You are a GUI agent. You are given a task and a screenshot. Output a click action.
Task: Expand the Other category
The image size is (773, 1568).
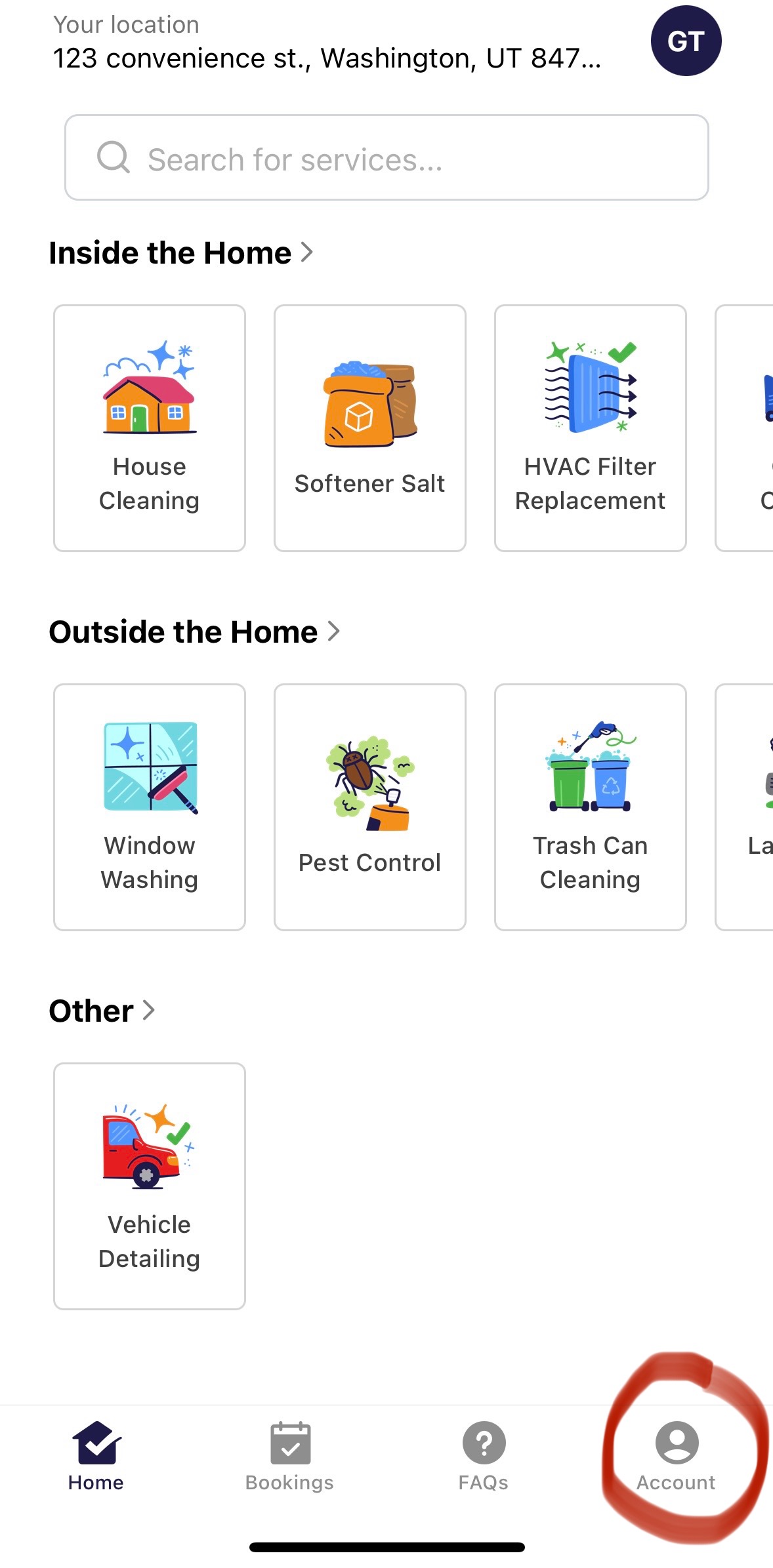click(102, 1011)
